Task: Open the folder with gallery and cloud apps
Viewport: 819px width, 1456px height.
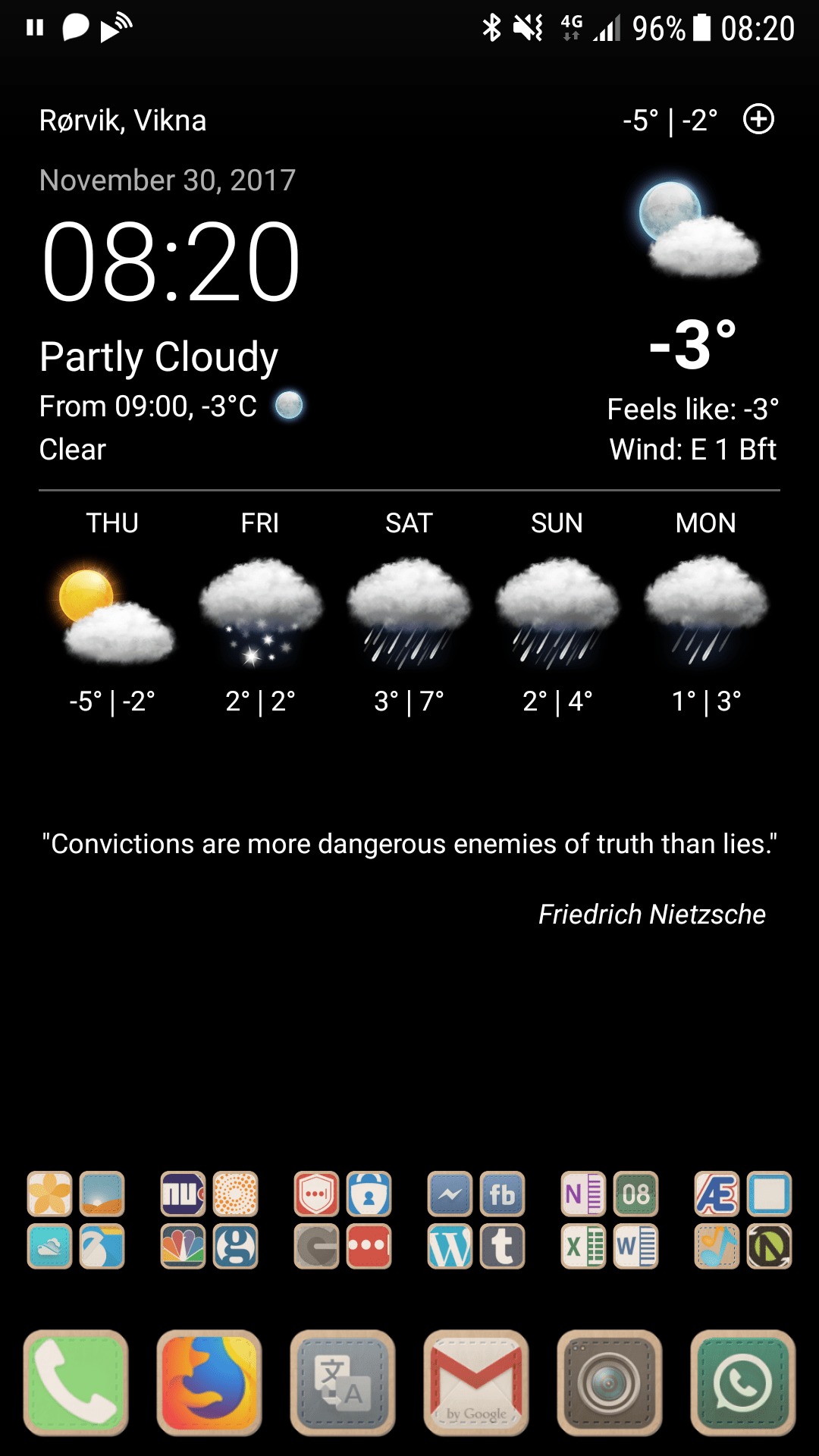Action: click(x=76, y=1220)
